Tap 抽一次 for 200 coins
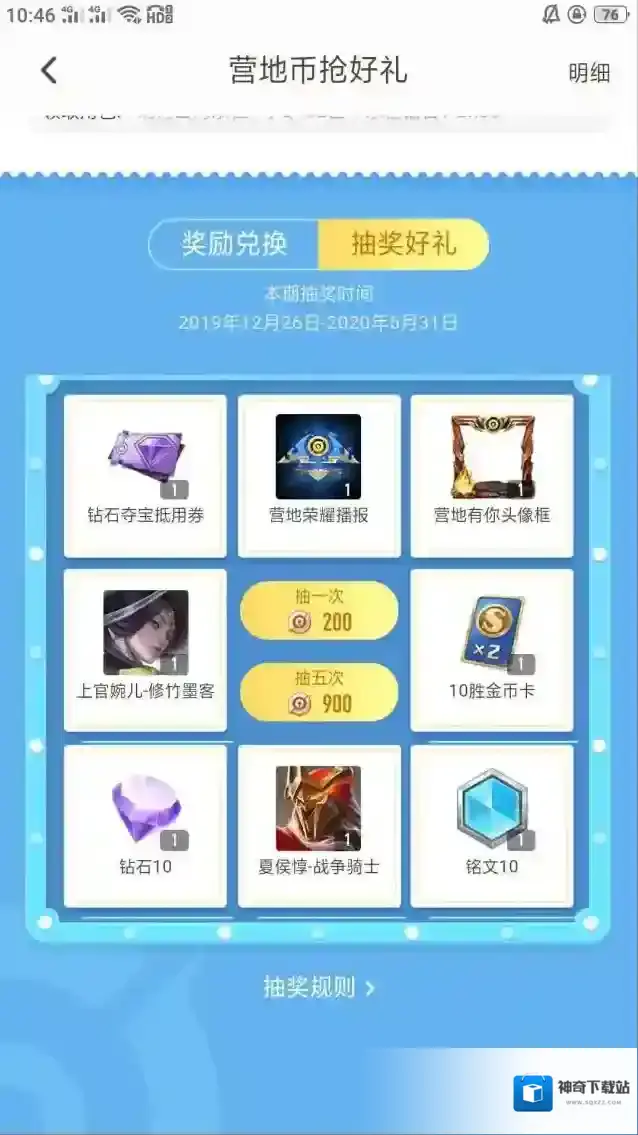The image size is (638, 1135). pyautogui.click(x=319, y=610)
